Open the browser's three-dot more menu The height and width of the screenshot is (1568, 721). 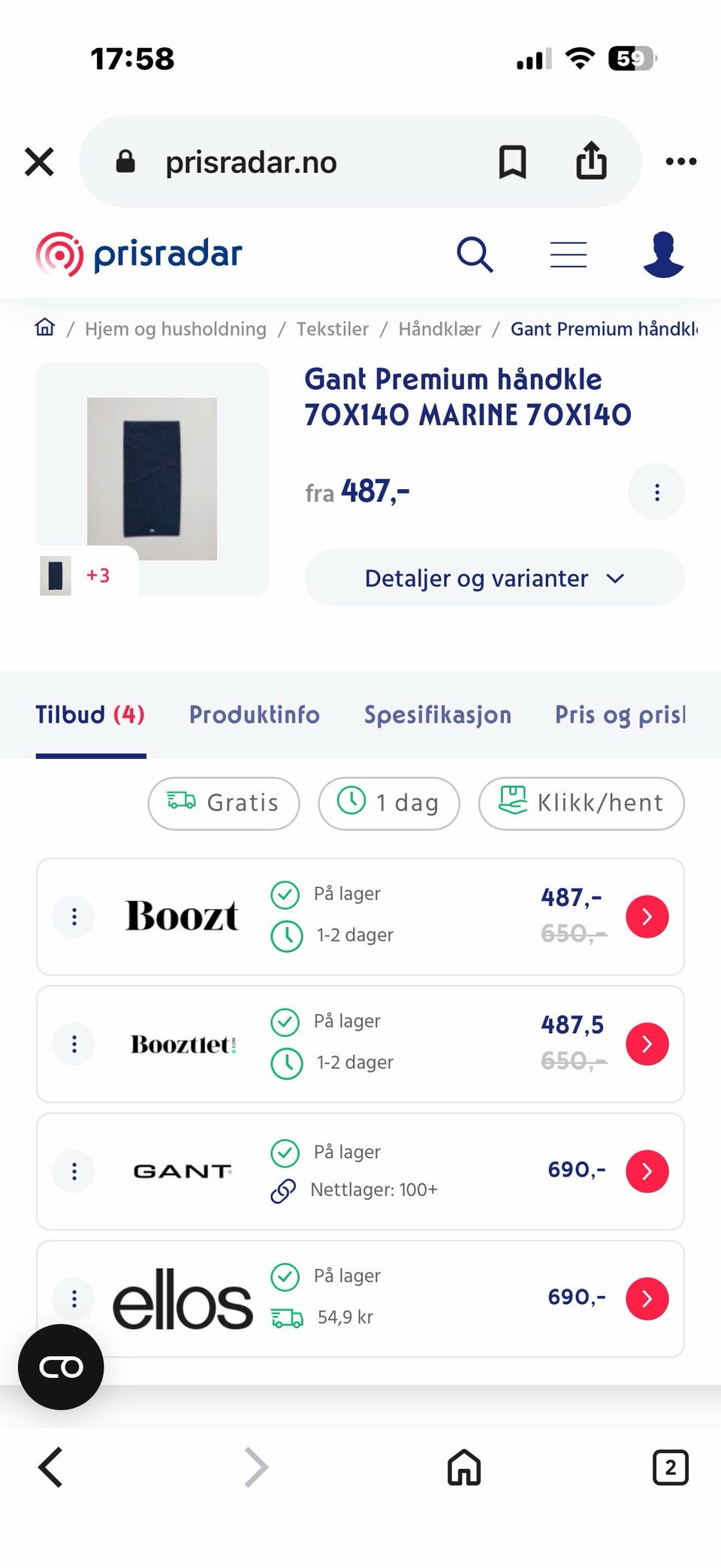point(681,161)
